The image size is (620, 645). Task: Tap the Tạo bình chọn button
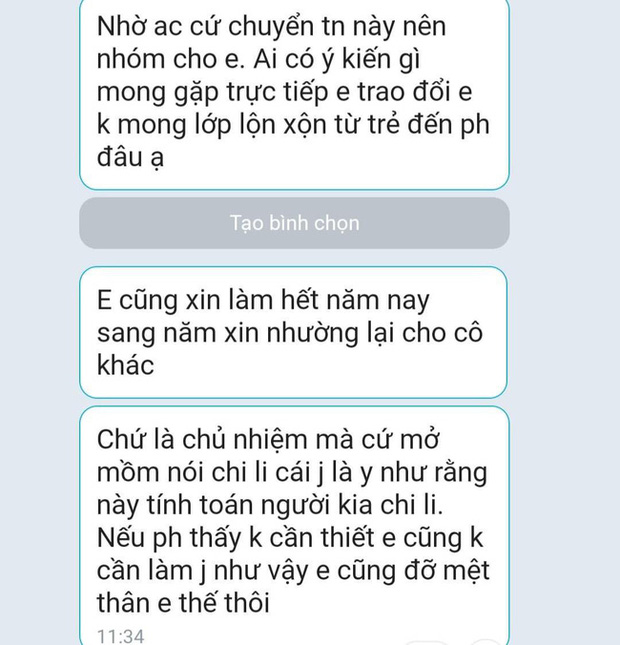tap(294, 223)
